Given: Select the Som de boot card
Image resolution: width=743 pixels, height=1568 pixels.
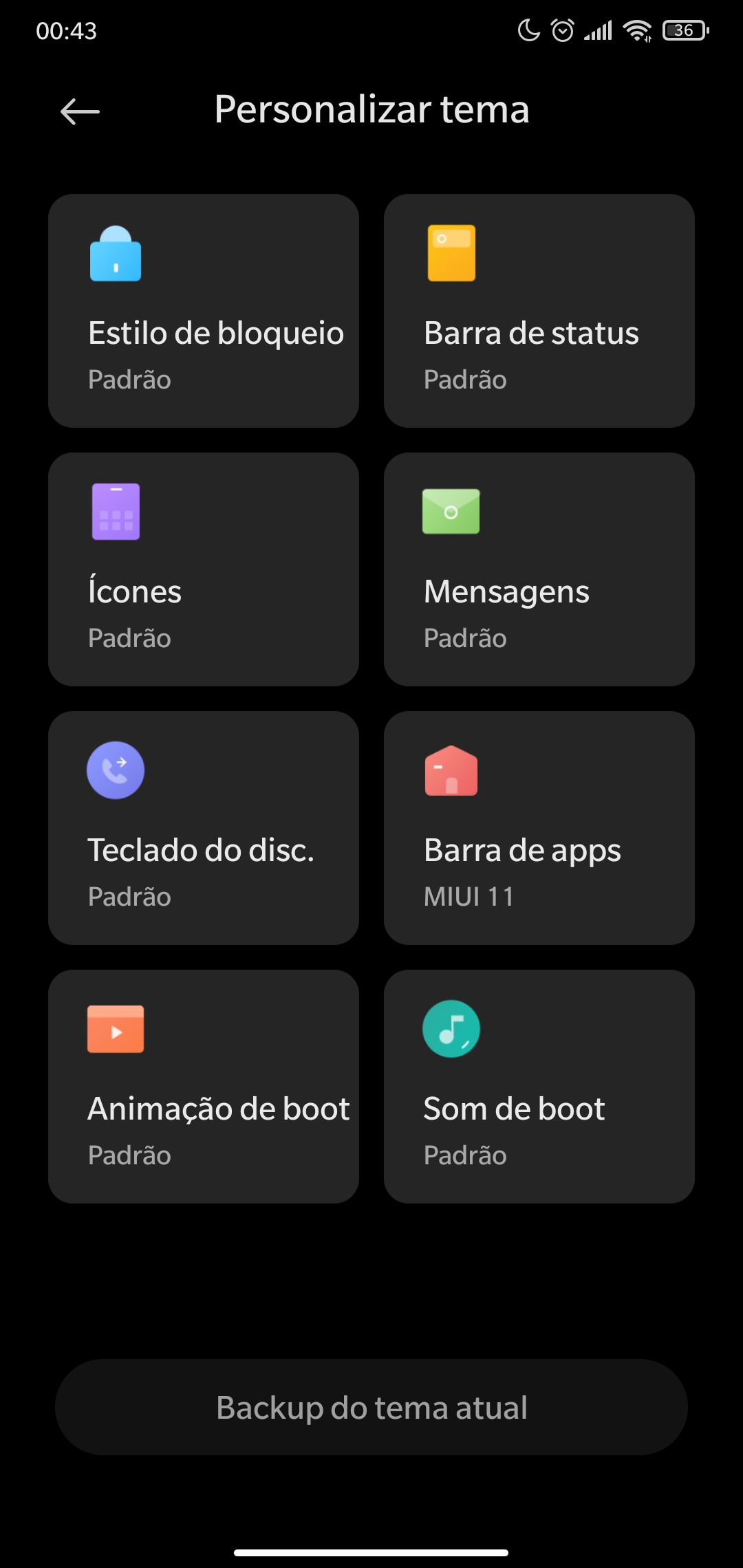Looking at the screenshot, I should click(x=539, y=1087).
